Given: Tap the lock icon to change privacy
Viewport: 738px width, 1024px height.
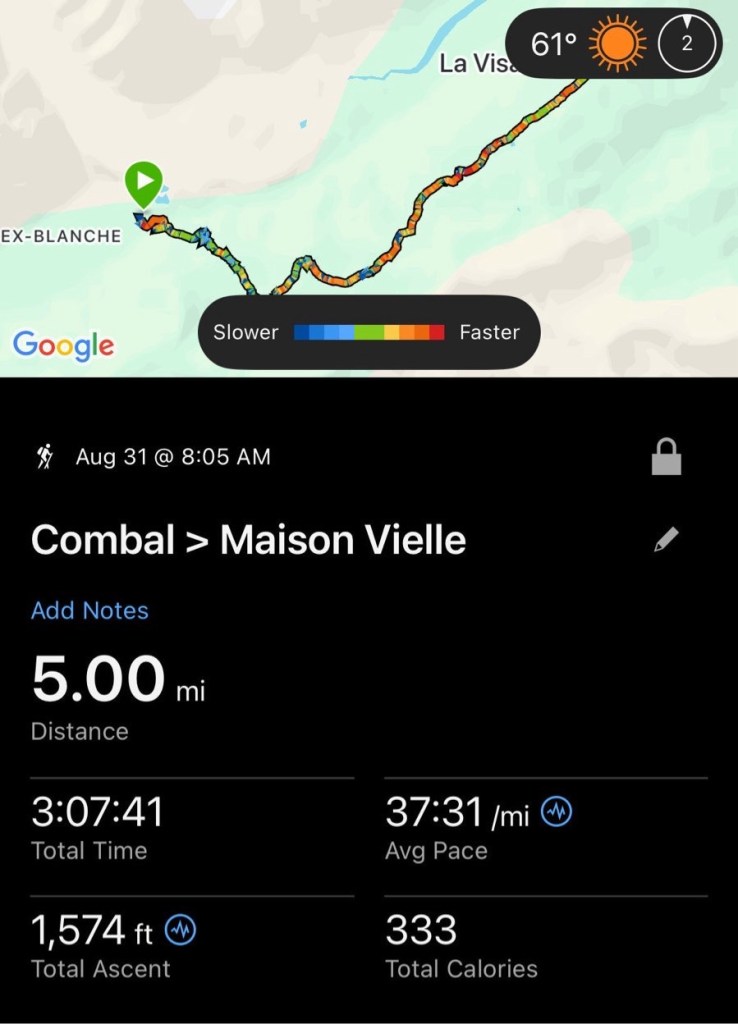Looking at the screenshot, I should (x=666, y=458).
